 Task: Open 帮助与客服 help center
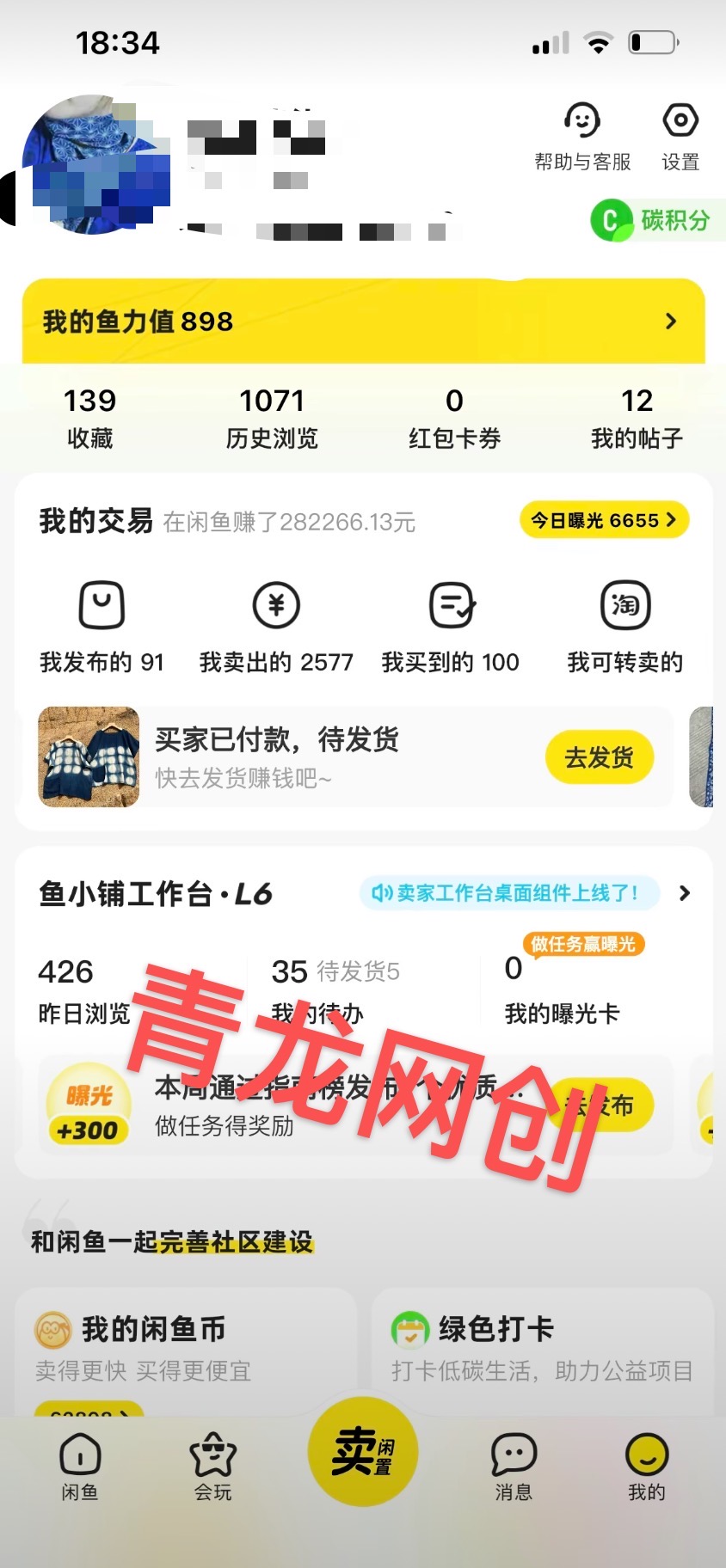coord(582,137)
